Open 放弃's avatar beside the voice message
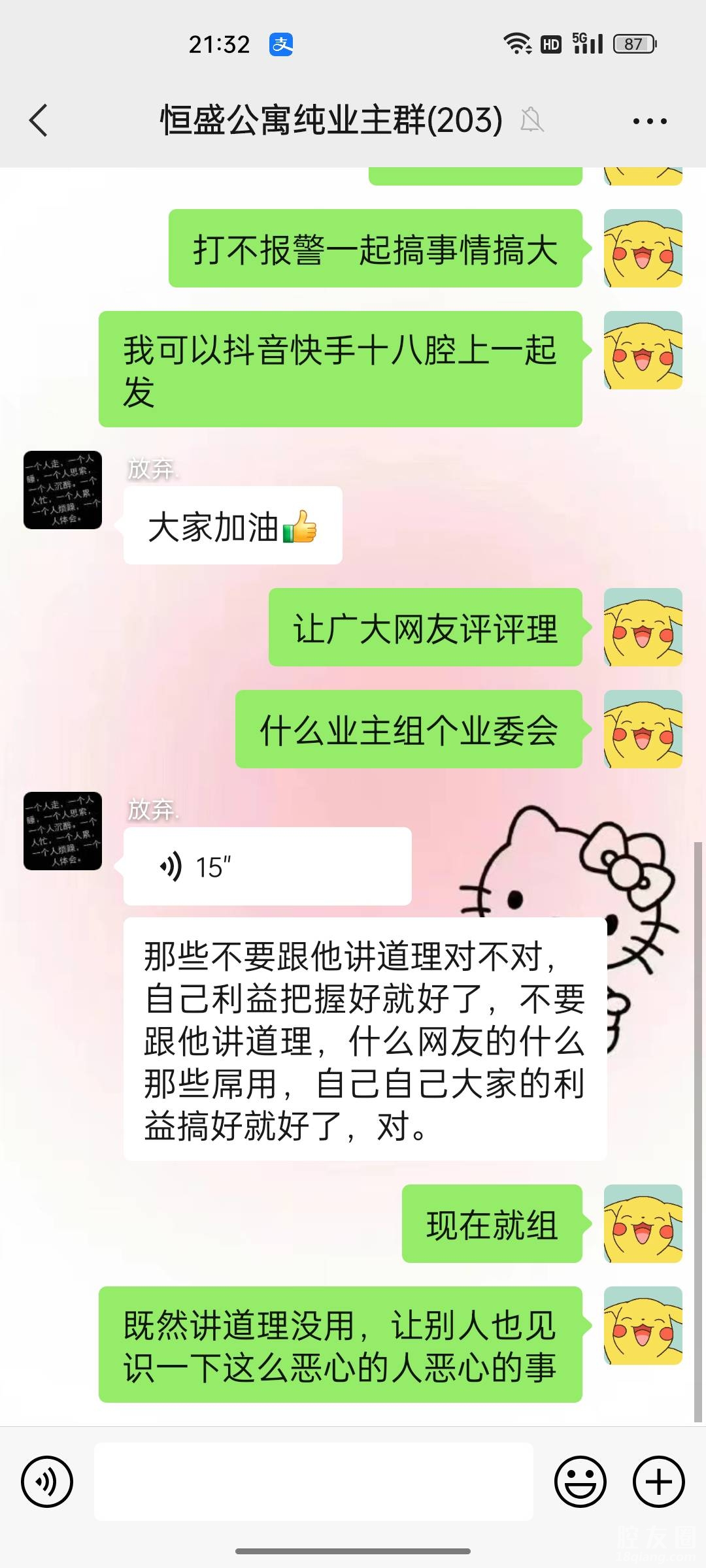 pos(63,831)
